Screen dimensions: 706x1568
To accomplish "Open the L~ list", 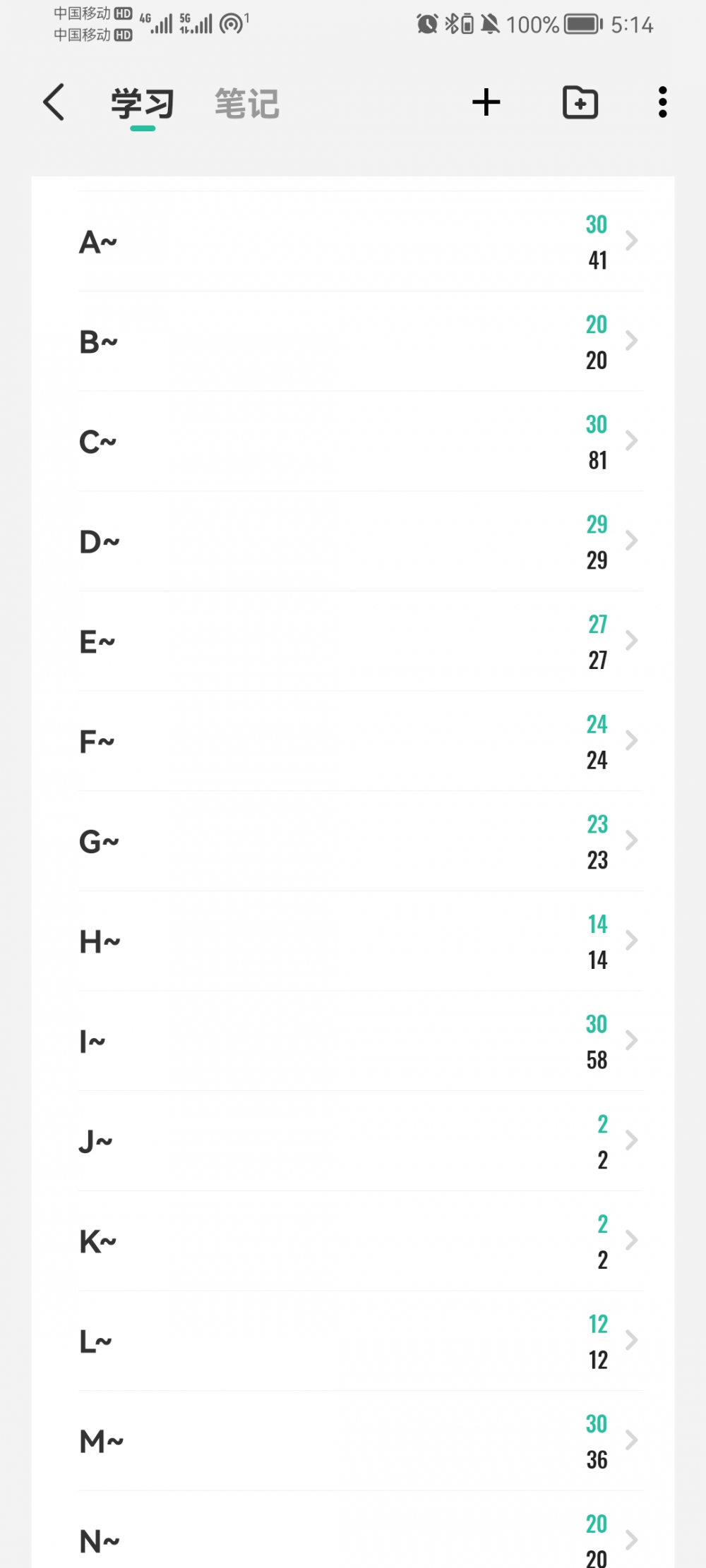I will tap(361, 1341).
